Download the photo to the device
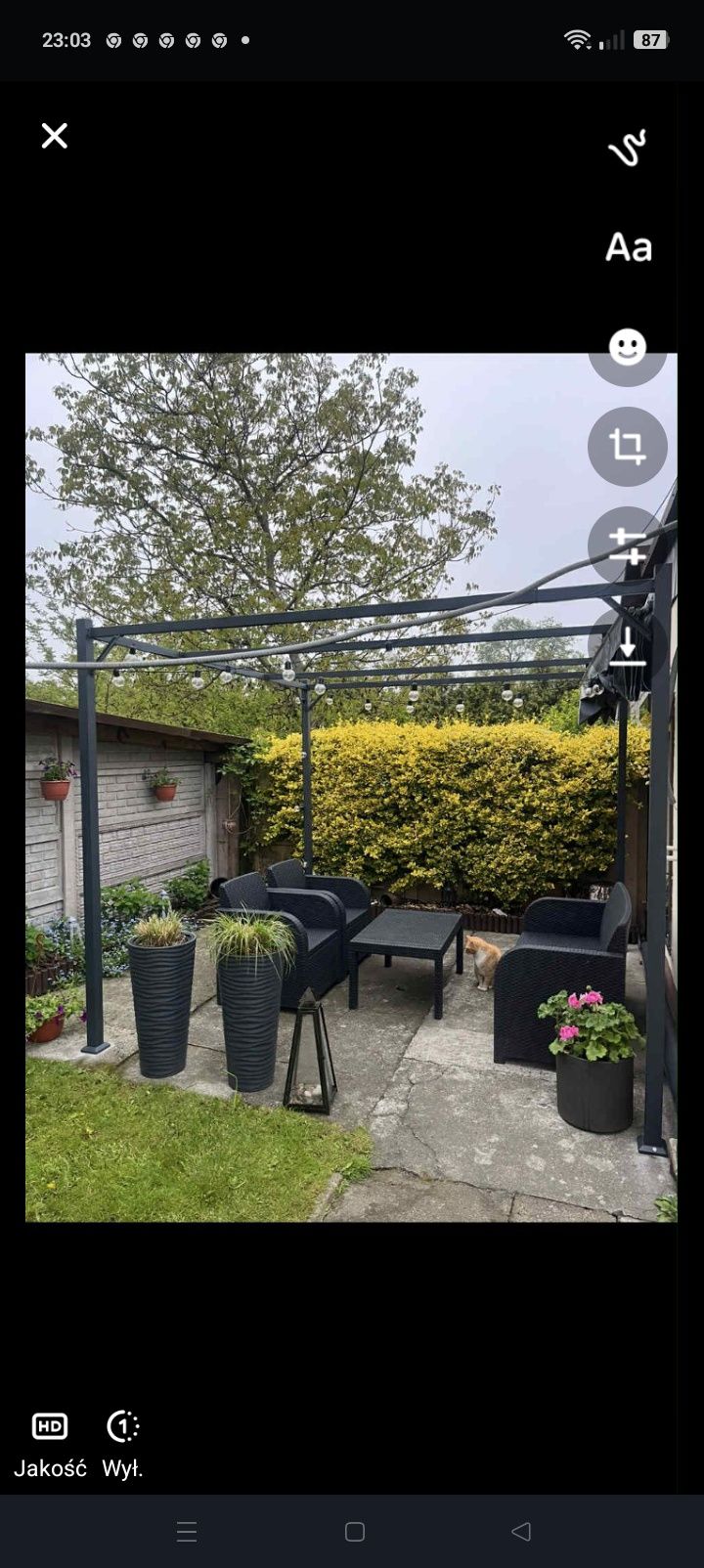Viewport: 704px width, 1568px height. 627,646
